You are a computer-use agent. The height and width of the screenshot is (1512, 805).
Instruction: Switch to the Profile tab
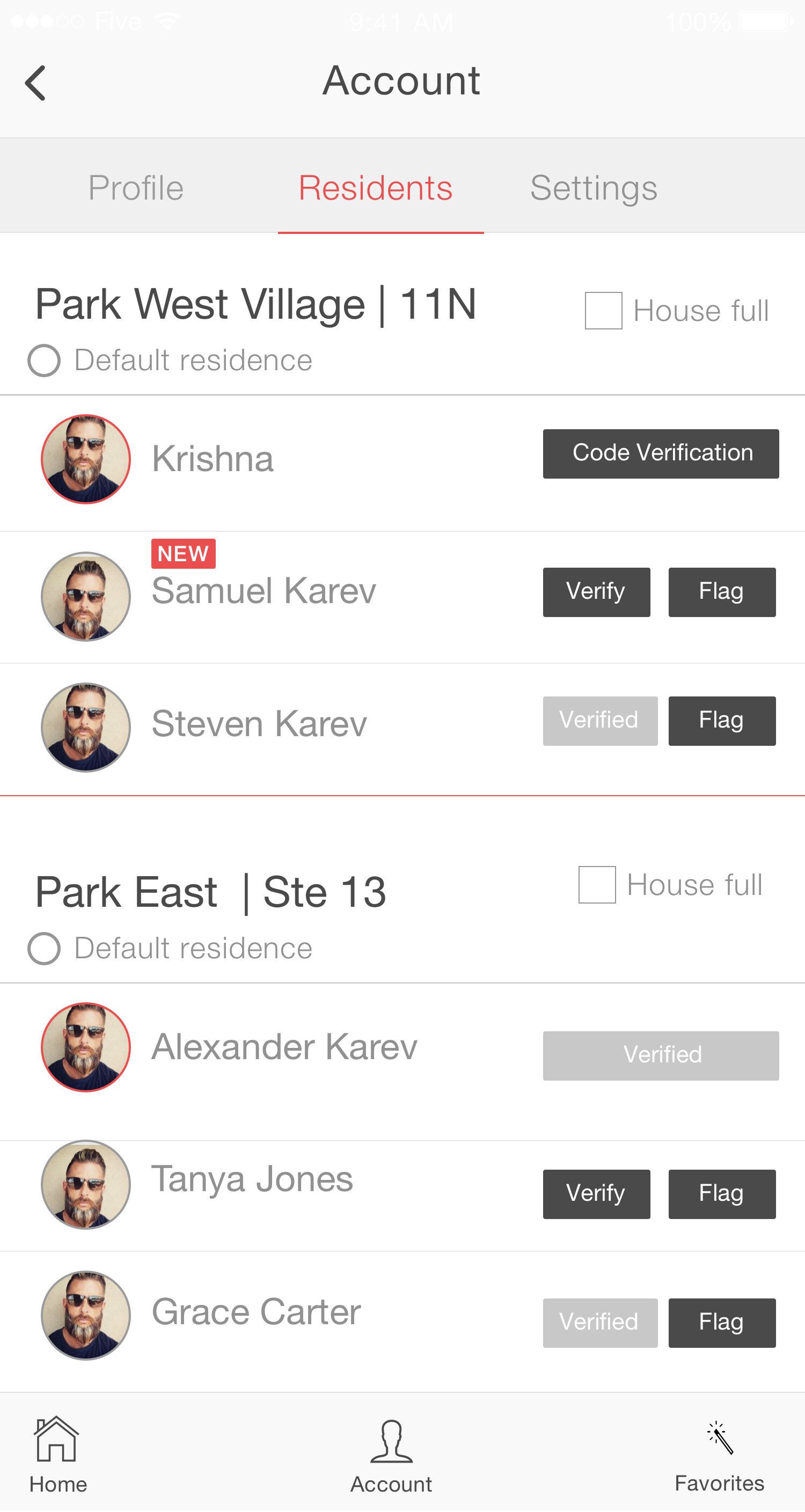(x=136, y=188)
